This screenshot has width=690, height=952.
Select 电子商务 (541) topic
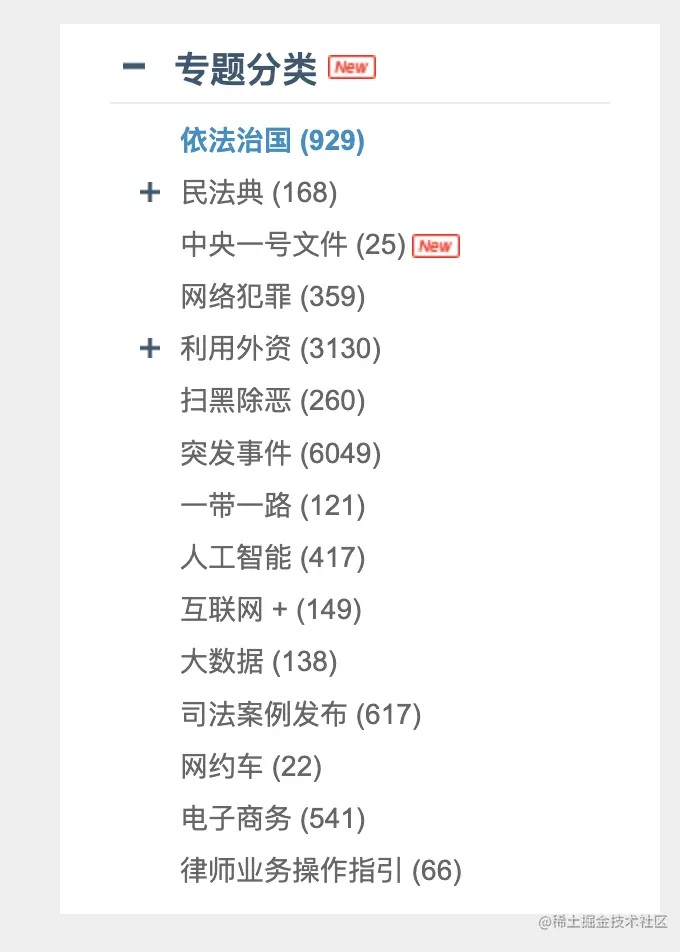pyautogui.click(x=272, y=820)
